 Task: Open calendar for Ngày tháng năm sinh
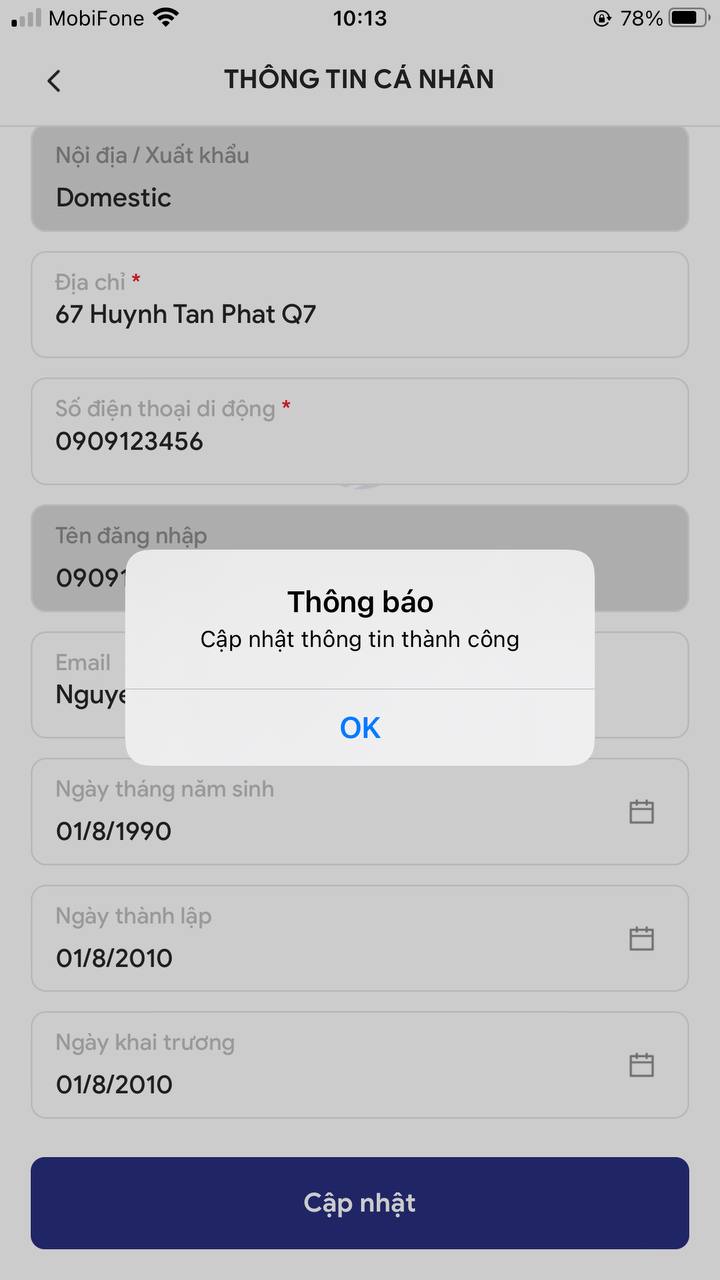641,811
